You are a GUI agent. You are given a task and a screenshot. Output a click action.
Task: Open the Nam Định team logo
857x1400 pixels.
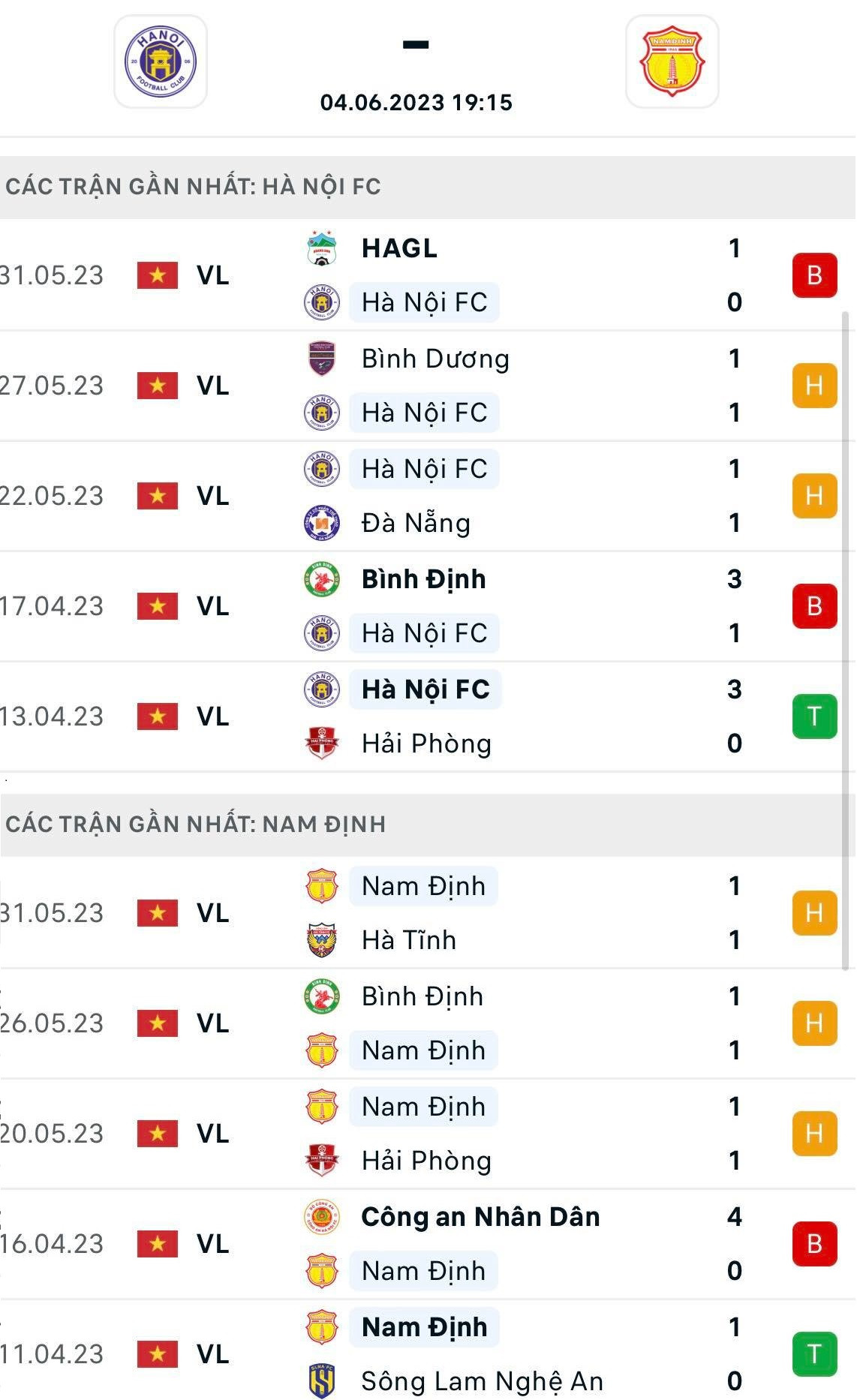tap(672, 62)
